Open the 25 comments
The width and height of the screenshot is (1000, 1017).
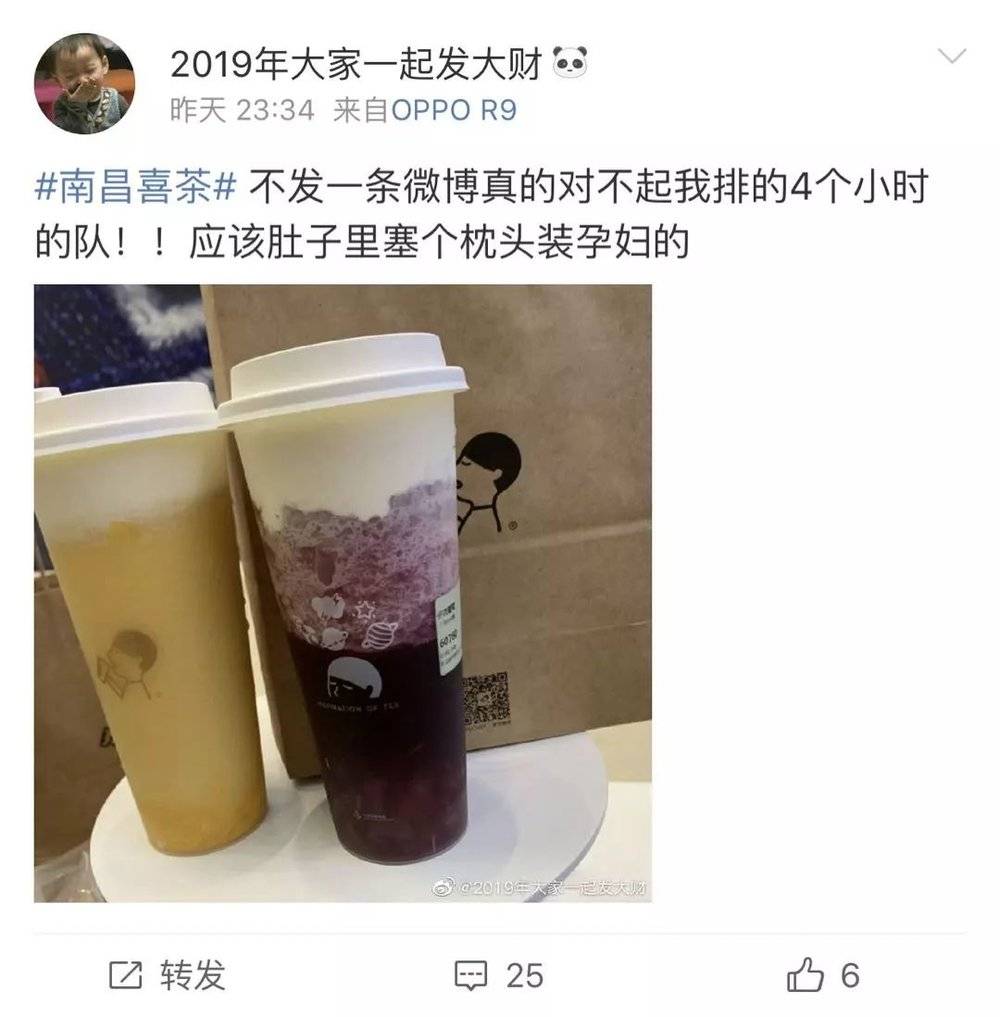pos(498,975)
